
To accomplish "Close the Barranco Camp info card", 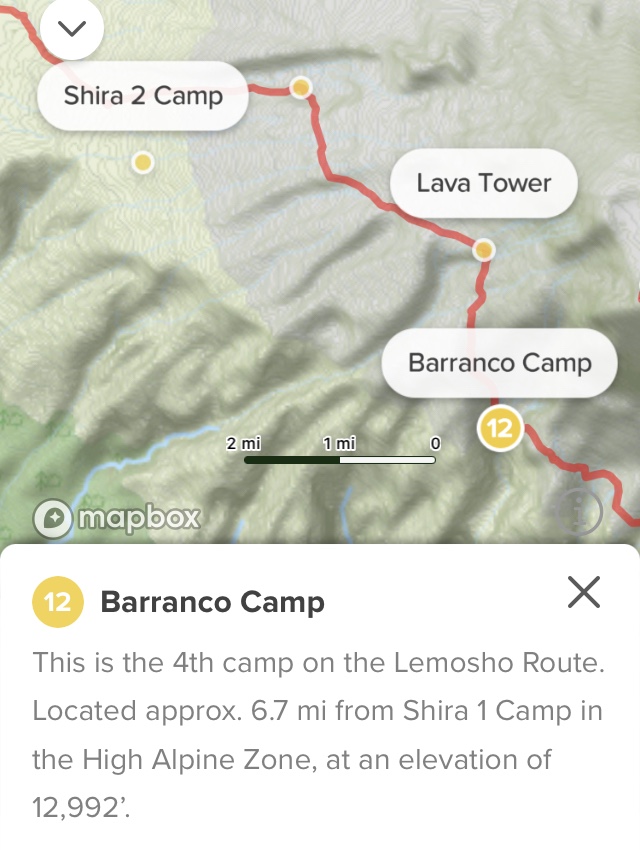I will pyautogui.click(x=583, y=592).
